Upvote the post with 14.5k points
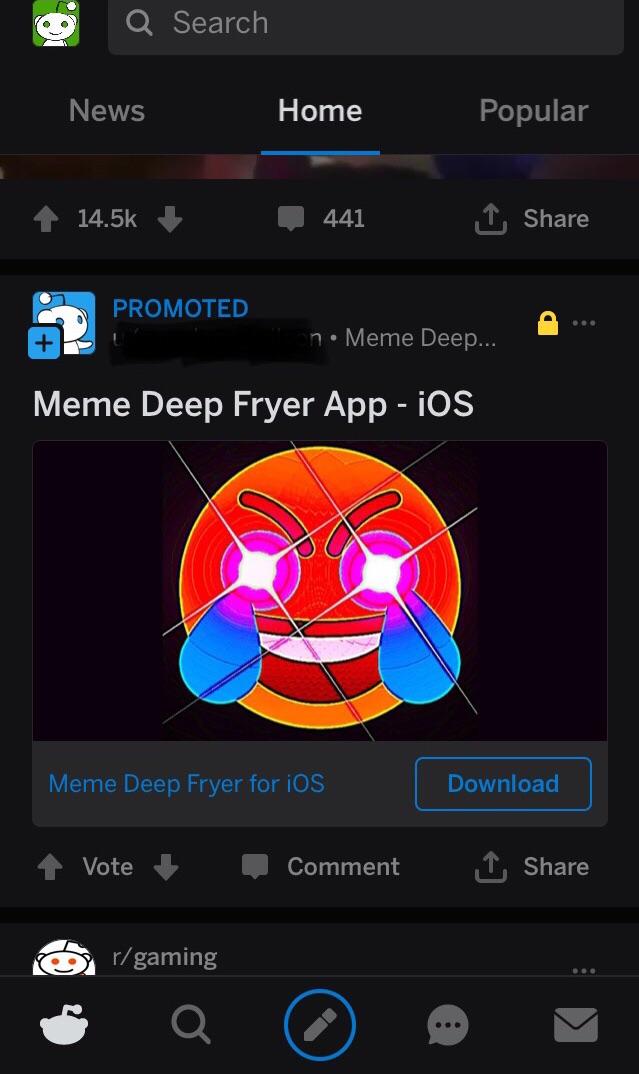The height and width of the screenshot is (1074, 639). (46, 219)
